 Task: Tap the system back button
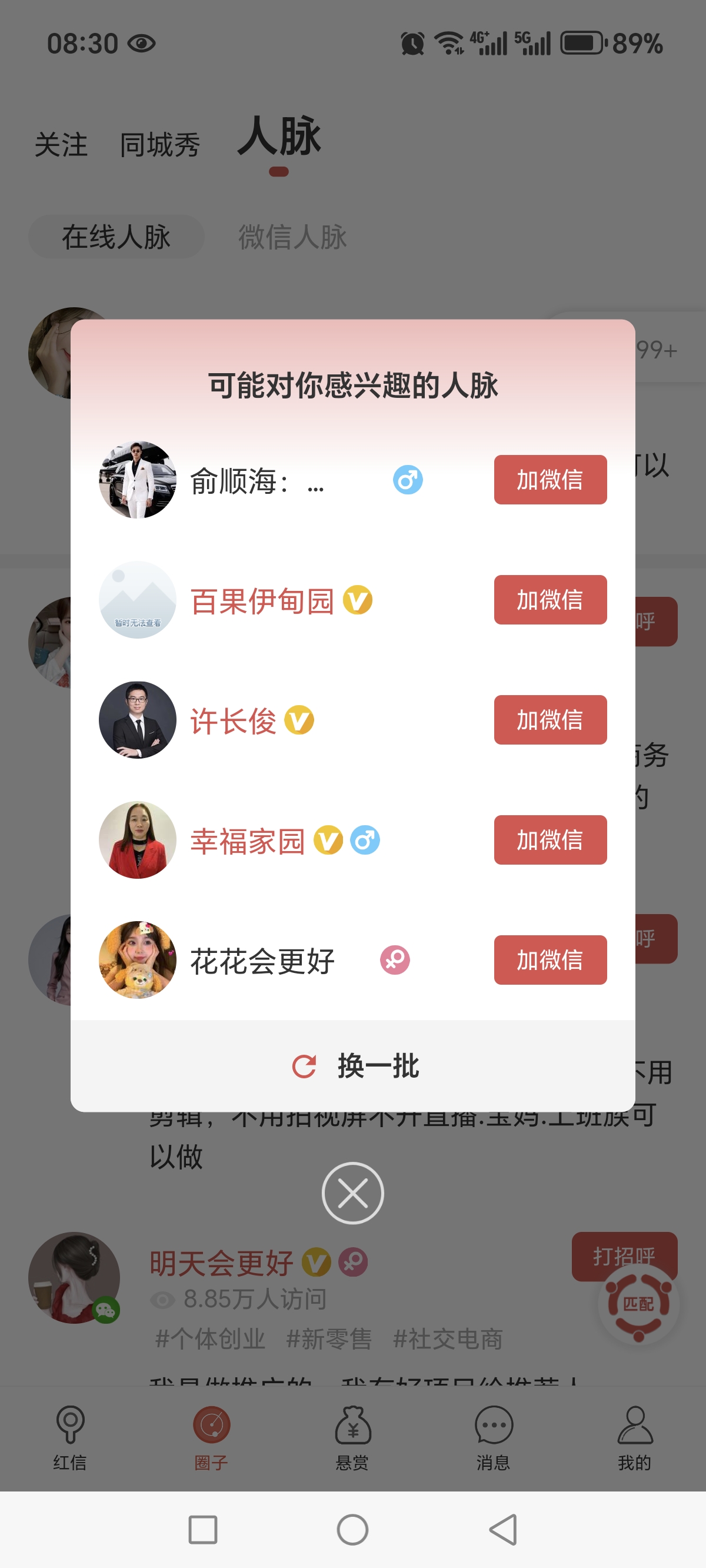tap(504, 1529)
